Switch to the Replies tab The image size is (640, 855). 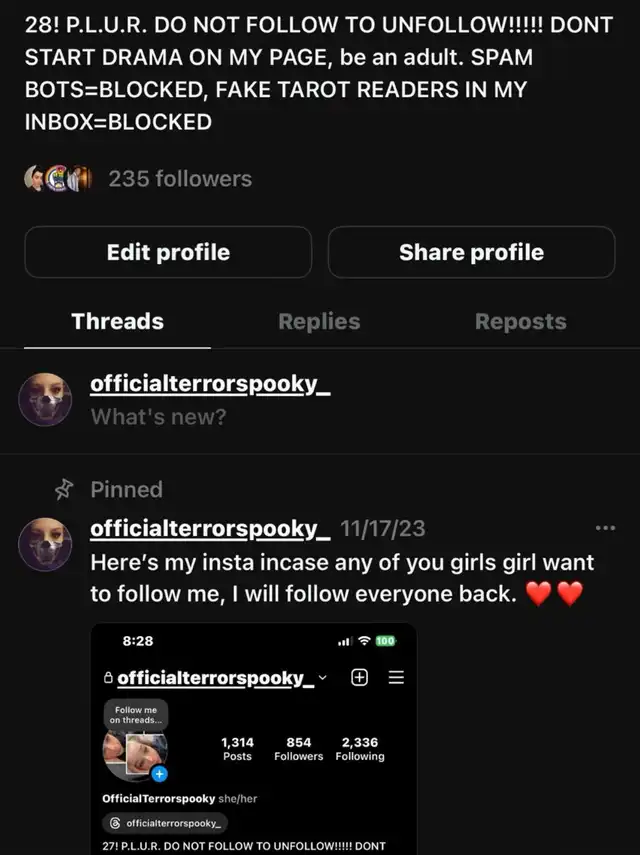[319, 321]
